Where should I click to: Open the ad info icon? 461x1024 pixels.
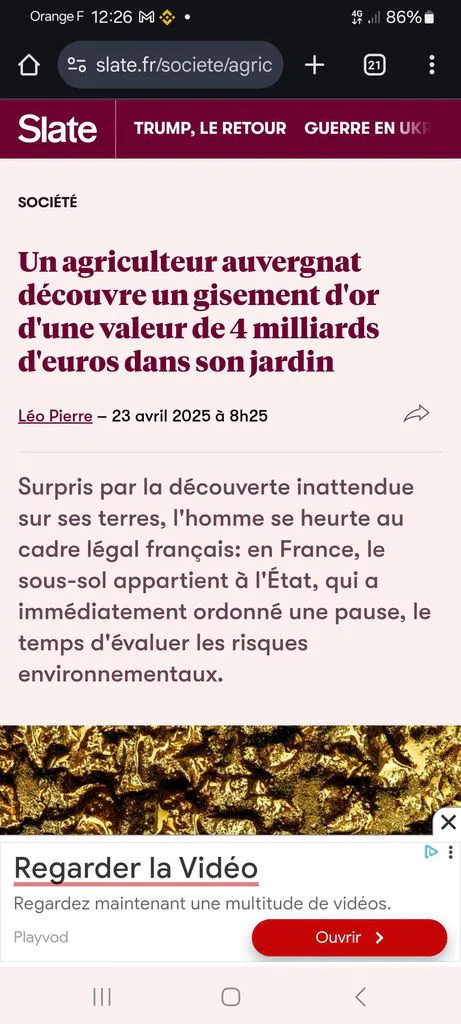pyautogui.click(x=431, y=852)
